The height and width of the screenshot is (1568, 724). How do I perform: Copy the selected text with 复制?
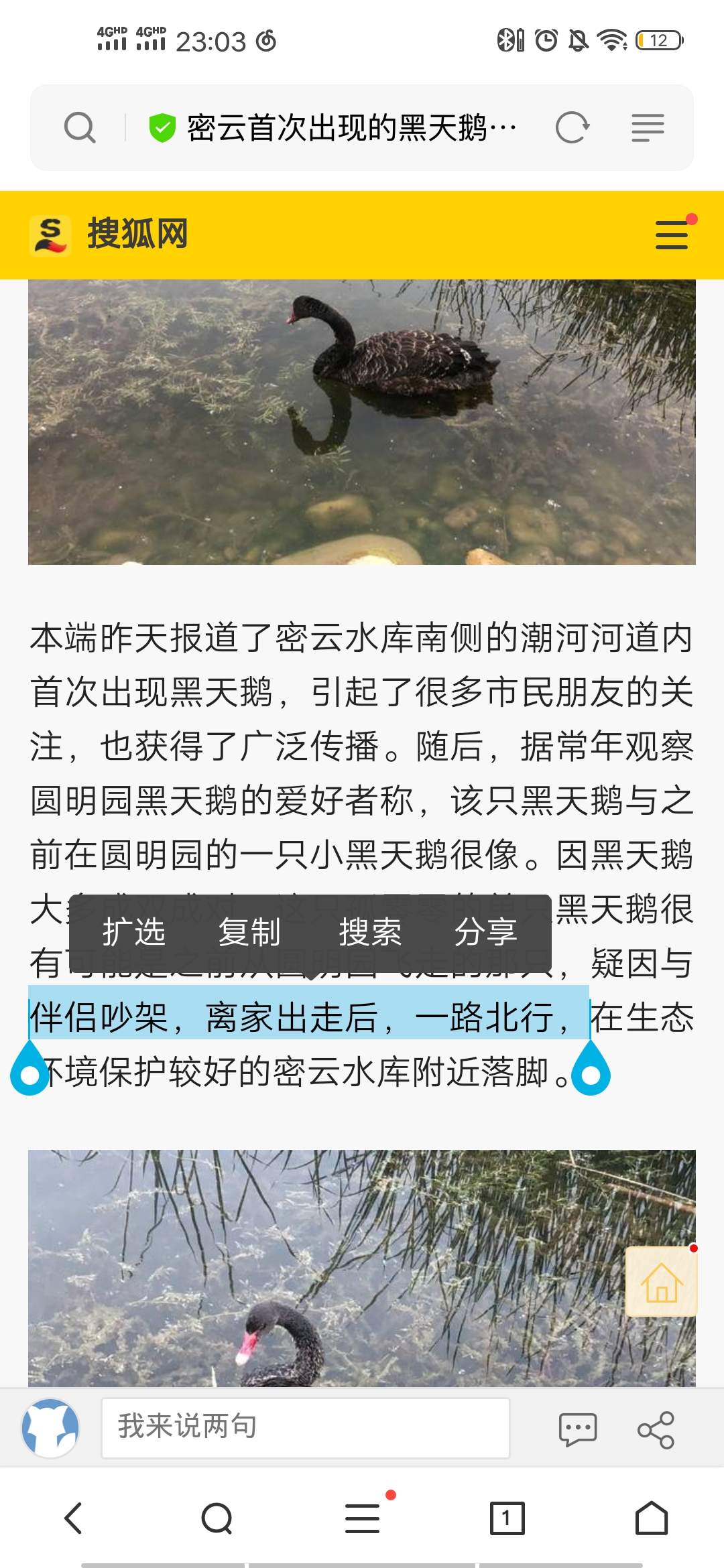pos(249,932)
